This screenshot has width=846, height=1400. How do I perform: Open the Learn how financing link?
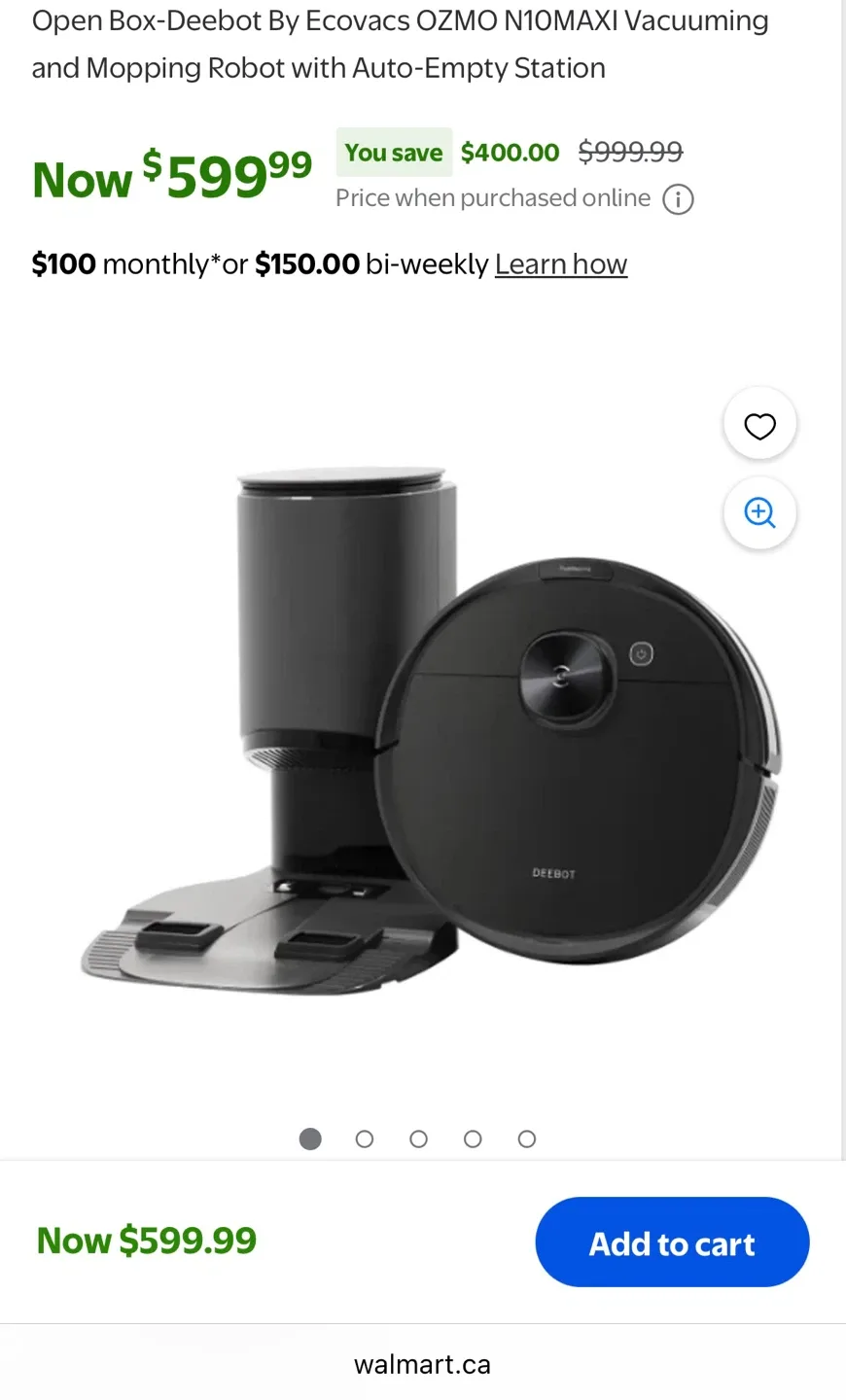click(x=561, y=263)
